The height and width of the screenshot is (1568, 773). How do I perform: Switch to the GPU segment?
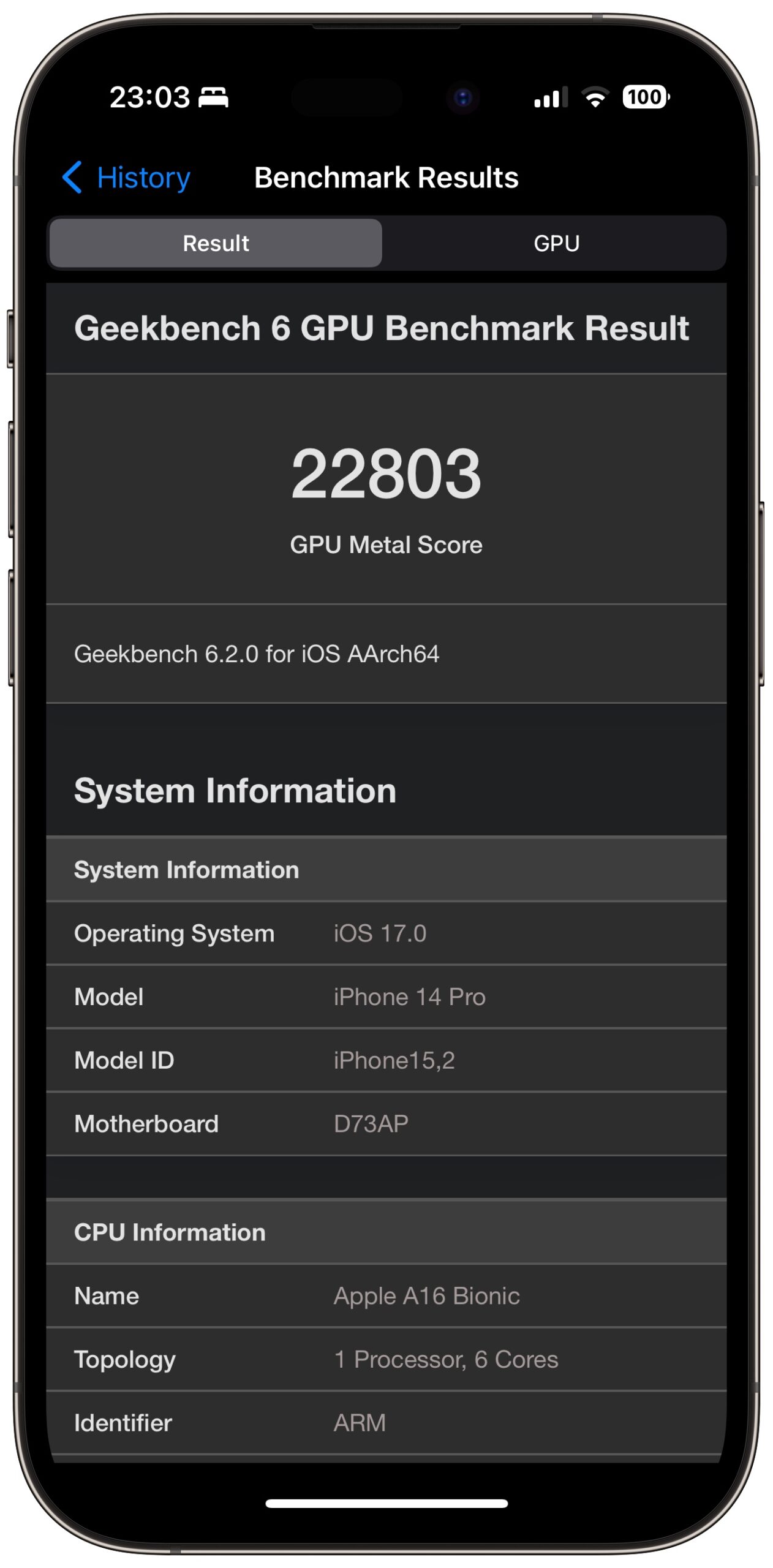click(556, 243)
